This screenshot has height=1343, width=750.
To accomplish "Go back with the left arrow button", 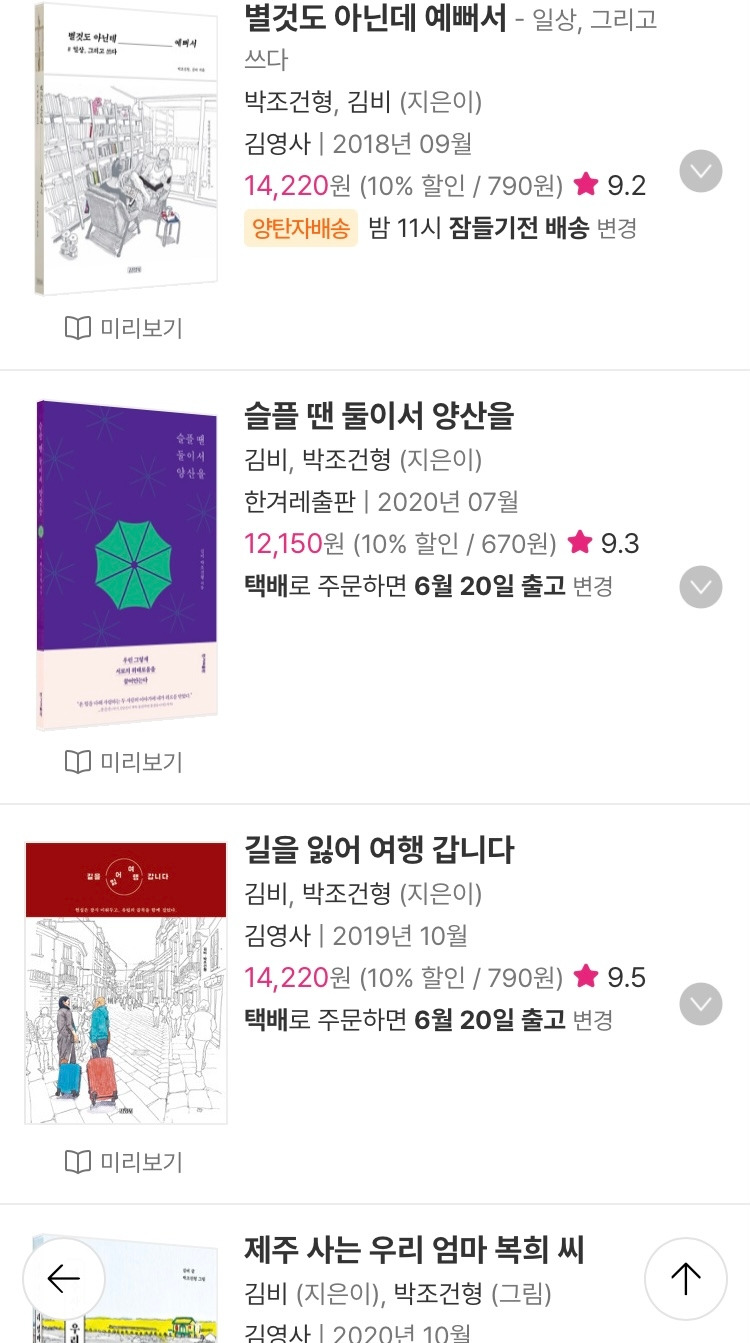I will (64, 1278).
